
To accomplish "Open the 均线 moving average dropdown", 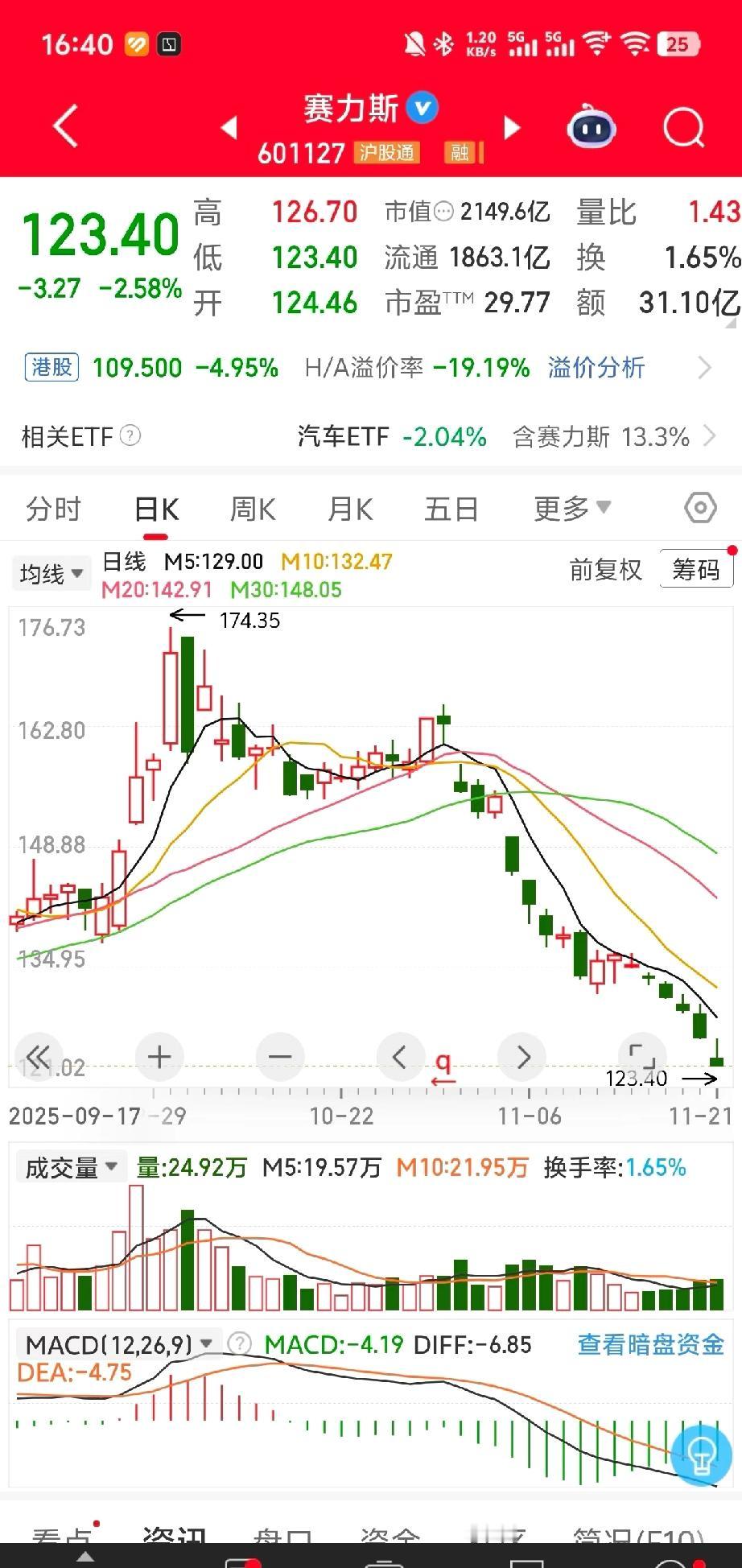I will click(51, 573).
